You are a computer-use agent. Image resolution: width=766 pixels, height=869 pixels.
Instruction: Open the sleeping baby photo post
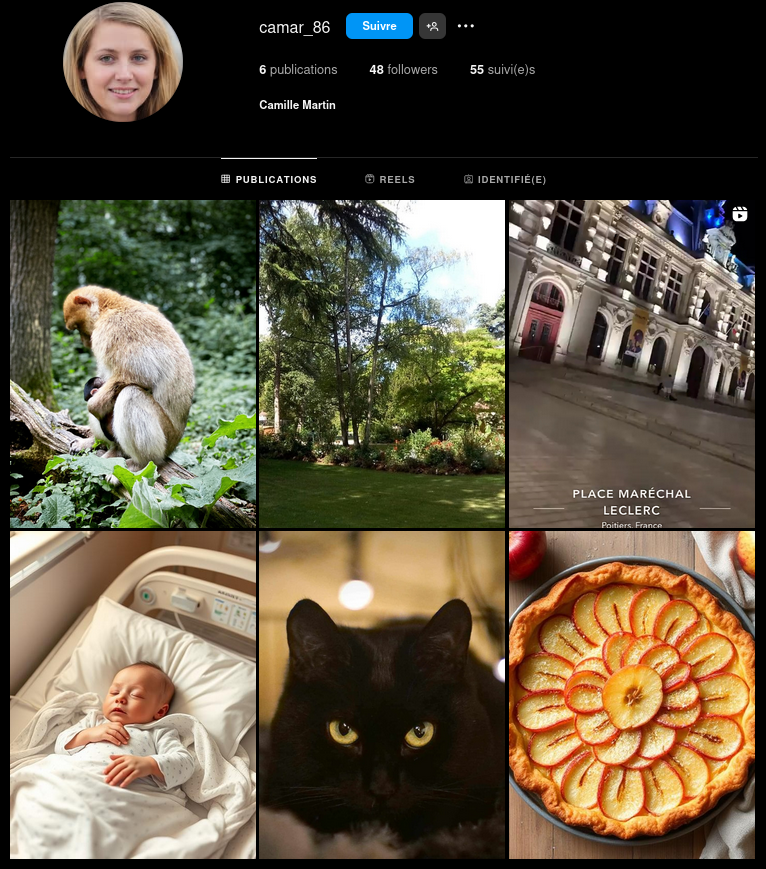(133, 695)
